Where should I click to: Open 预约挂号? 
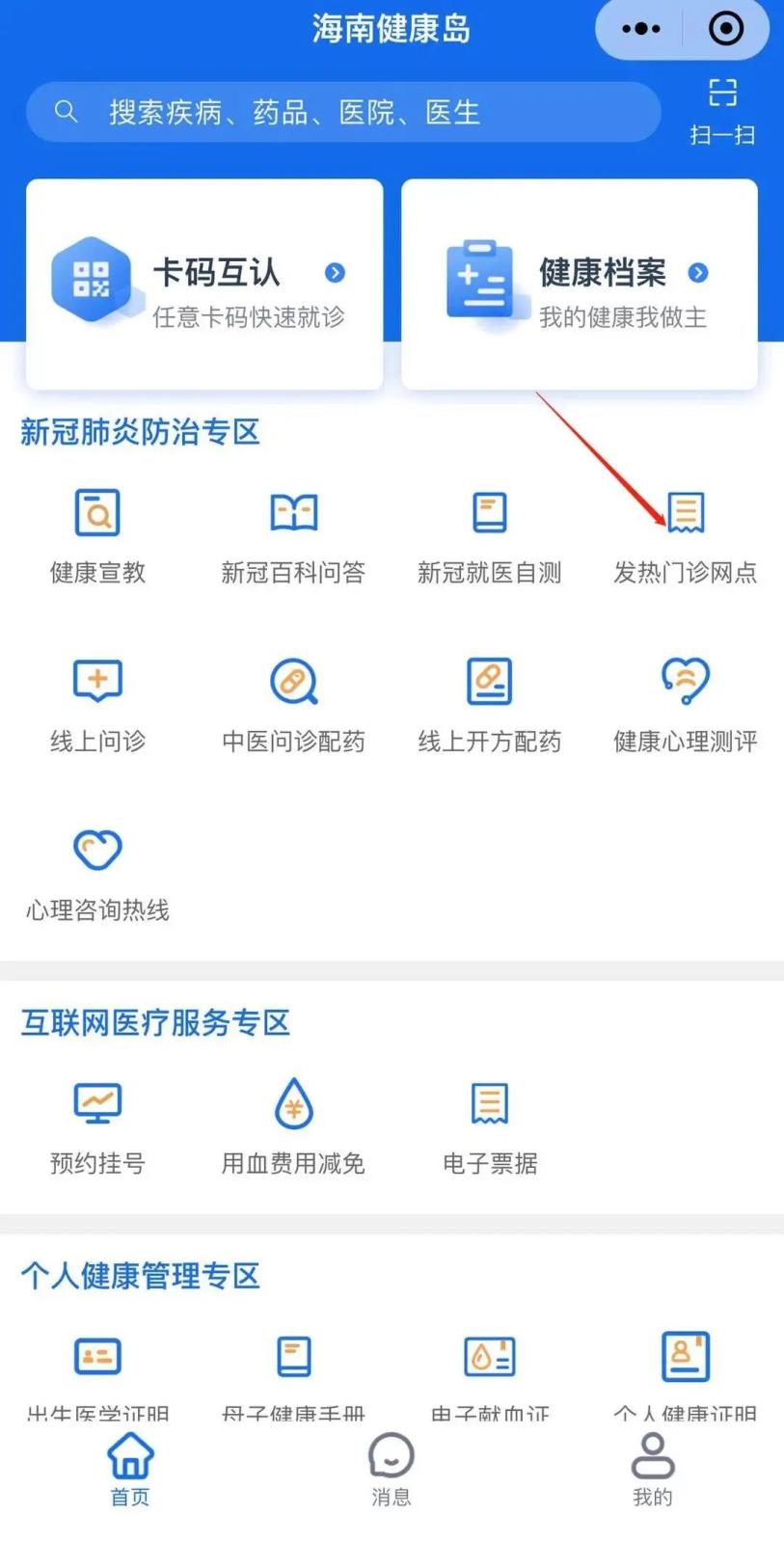pos(97,1128)
